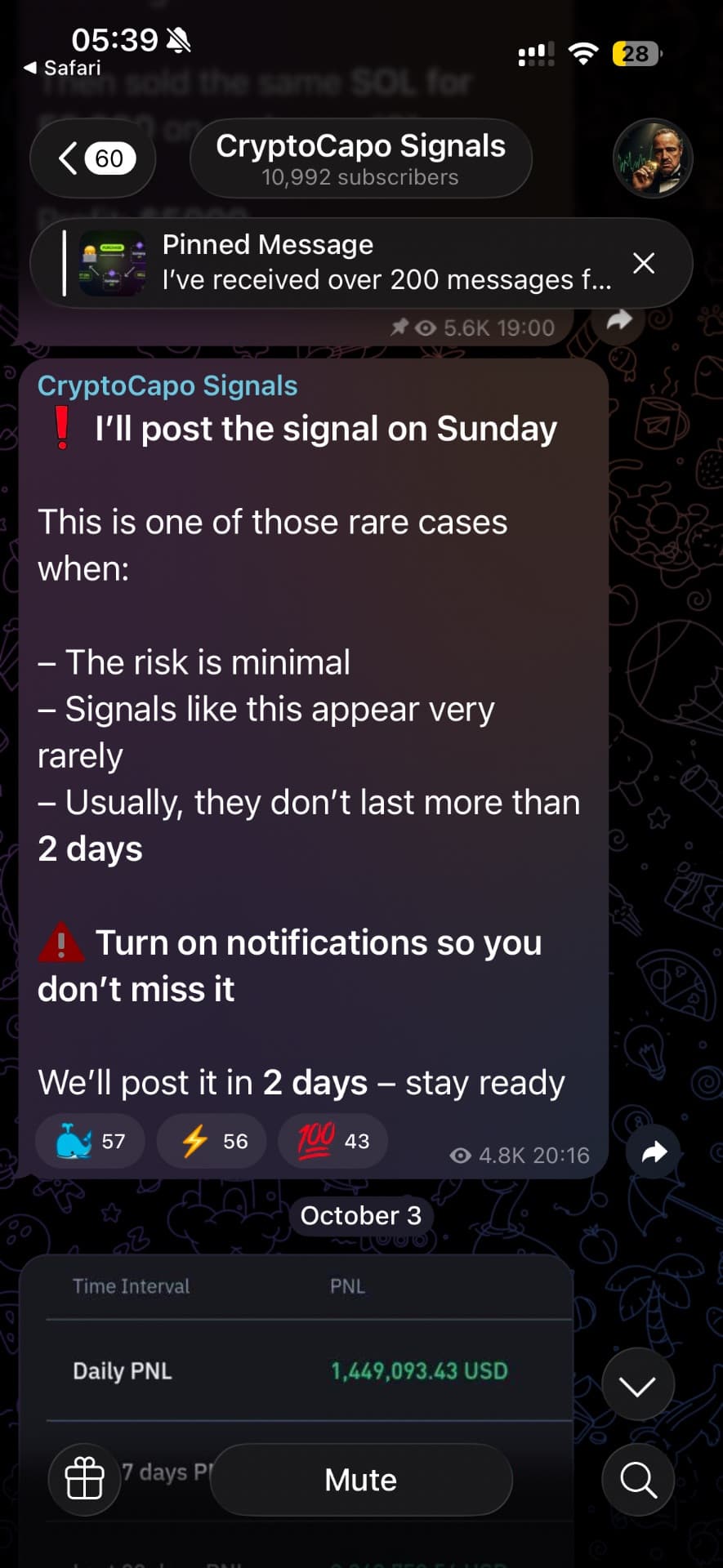Mute this channel

click(x=361, y=1480)
